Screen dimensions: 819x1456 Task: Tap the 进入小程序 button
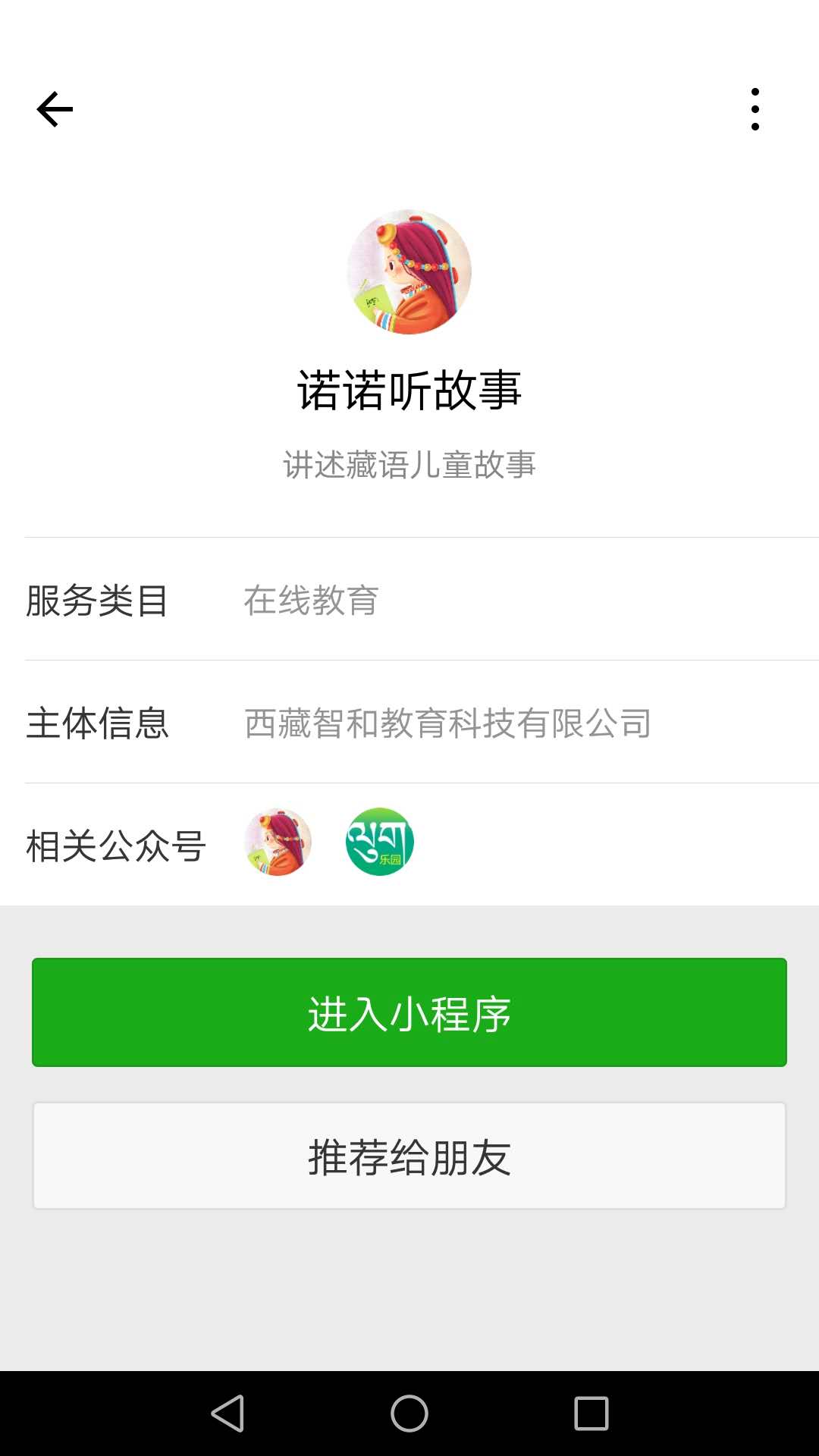tap(409, 1012)
